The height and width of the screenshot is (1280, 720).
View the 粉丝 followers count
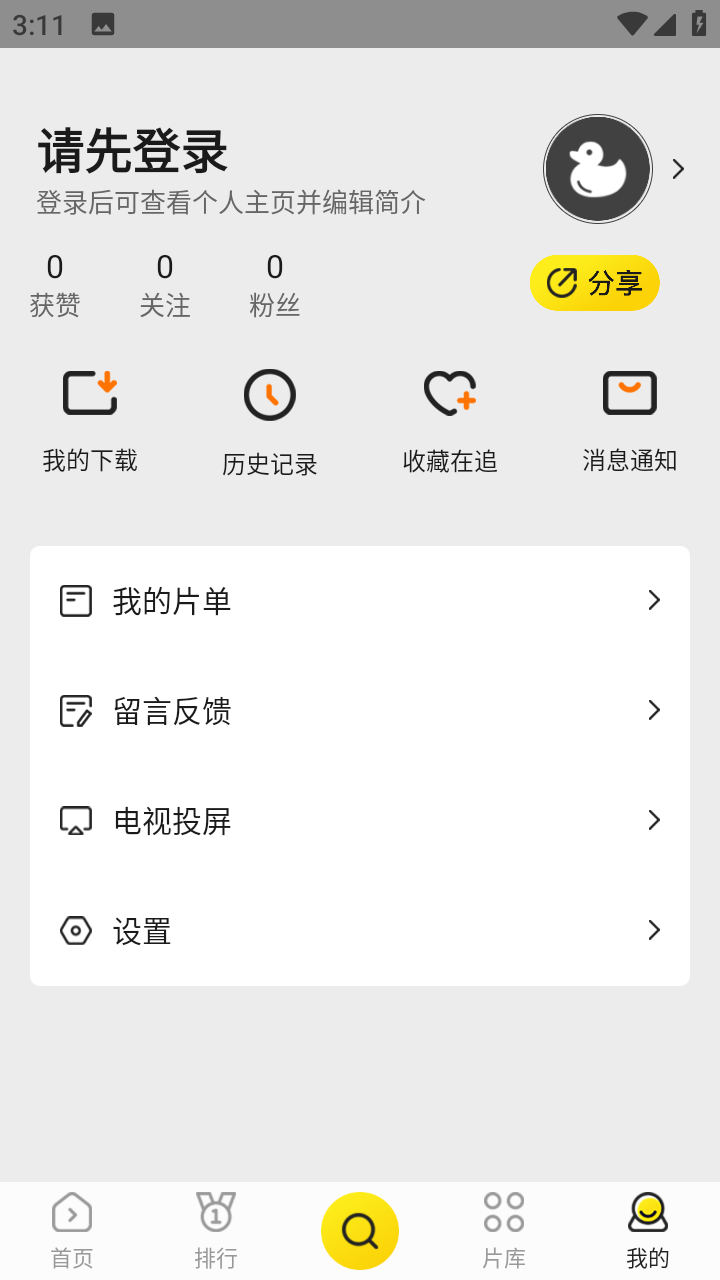[x=275, y=285]
